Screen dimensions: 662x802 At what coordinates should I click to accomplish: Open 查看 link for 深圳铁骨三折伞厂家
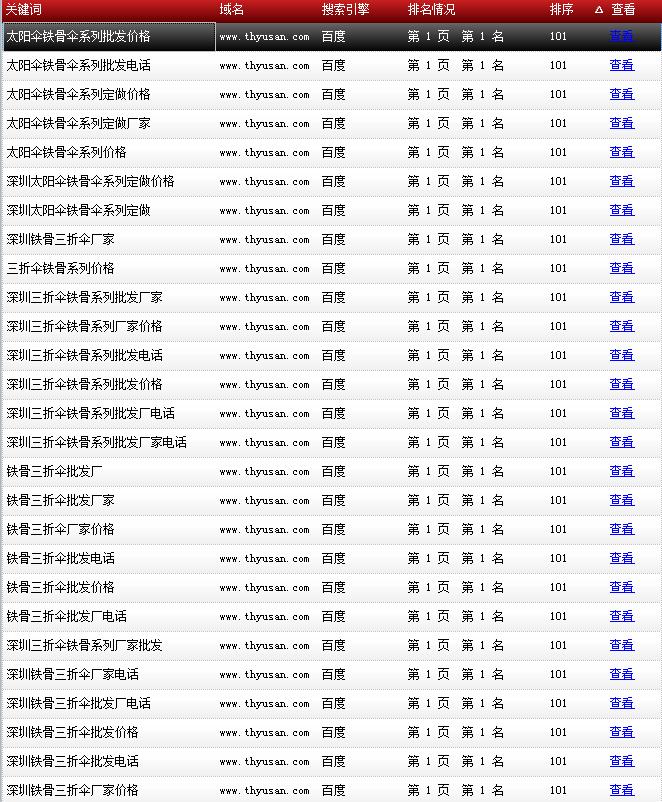(621, 239)
